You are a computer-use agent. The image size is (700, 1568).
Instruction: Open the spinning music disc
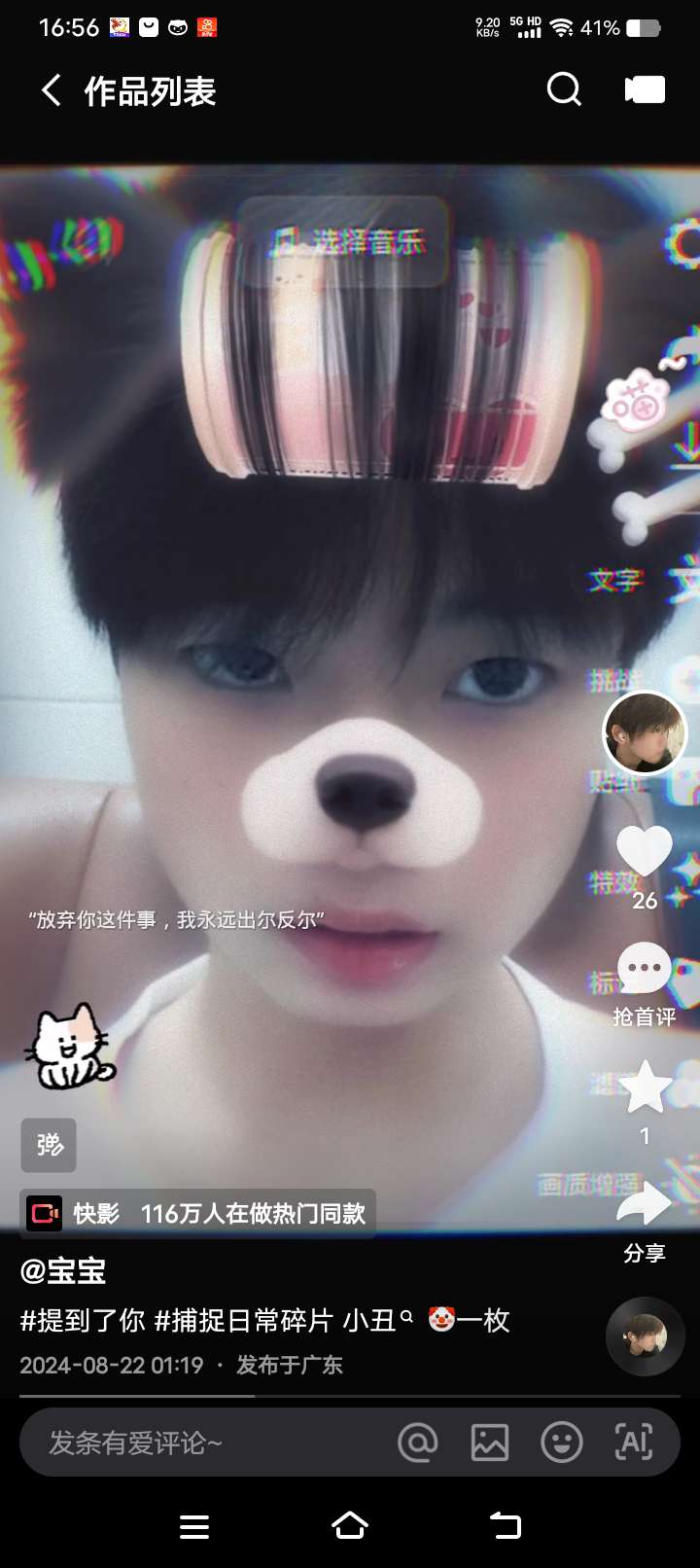click(645, 1336)
